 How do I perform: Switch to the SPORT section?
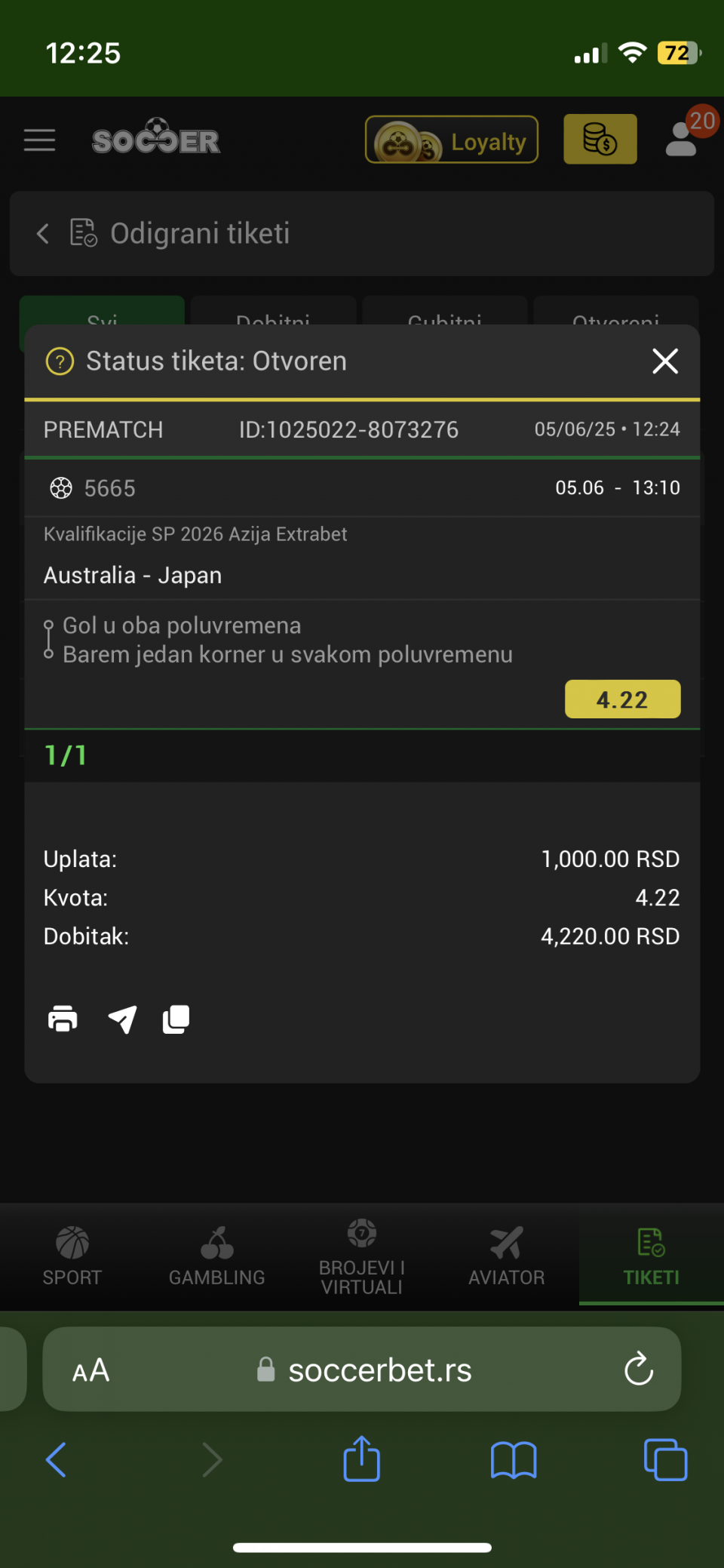coord(72,1256)
